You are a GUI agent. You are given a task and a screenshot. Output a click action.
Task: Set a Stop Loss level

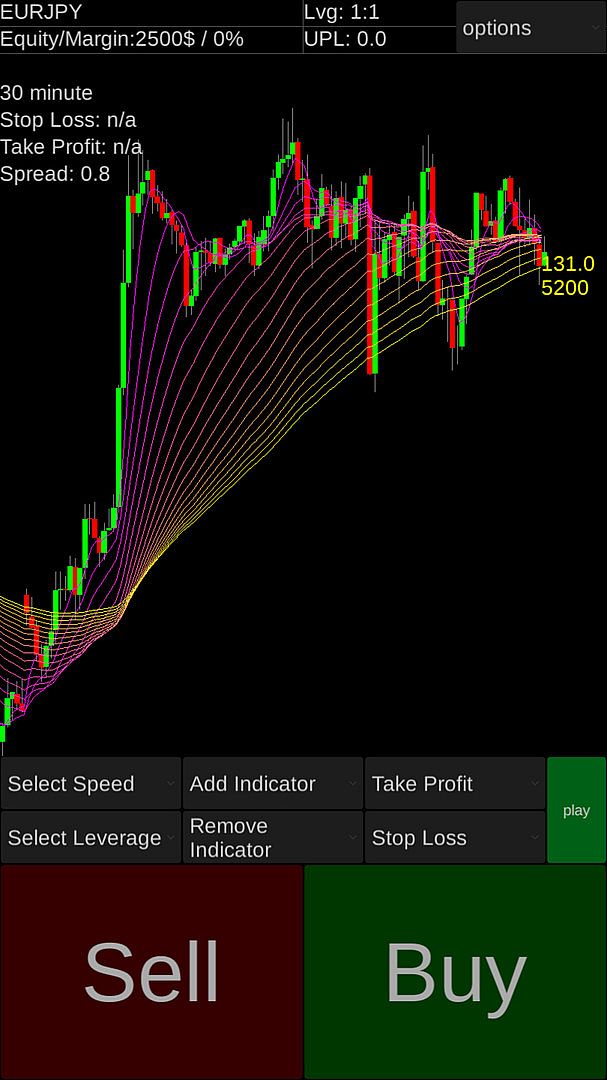coord(455,838)
